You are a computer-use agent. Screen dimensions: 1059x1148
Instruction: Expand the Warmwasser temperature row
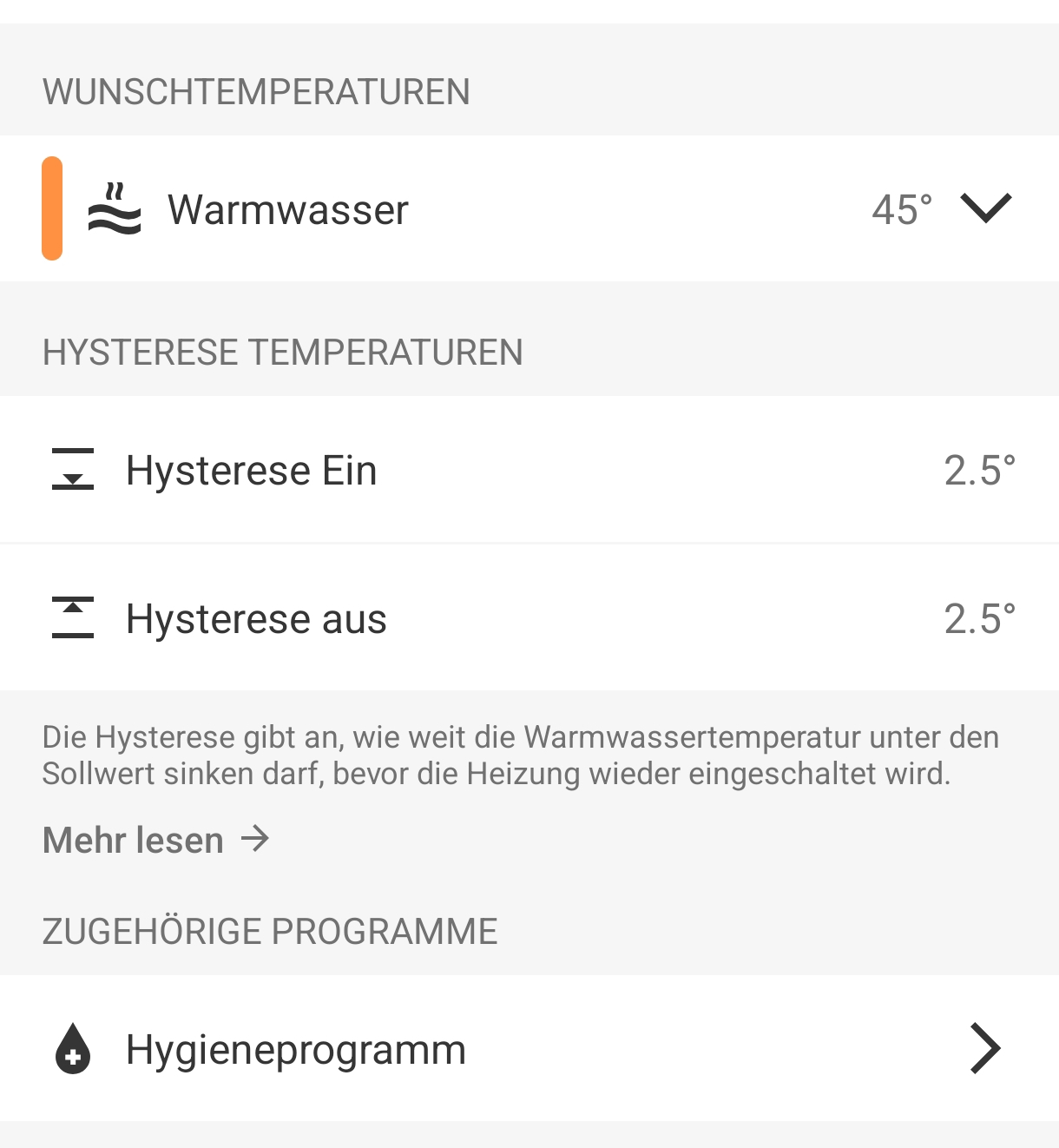(985, 208)
